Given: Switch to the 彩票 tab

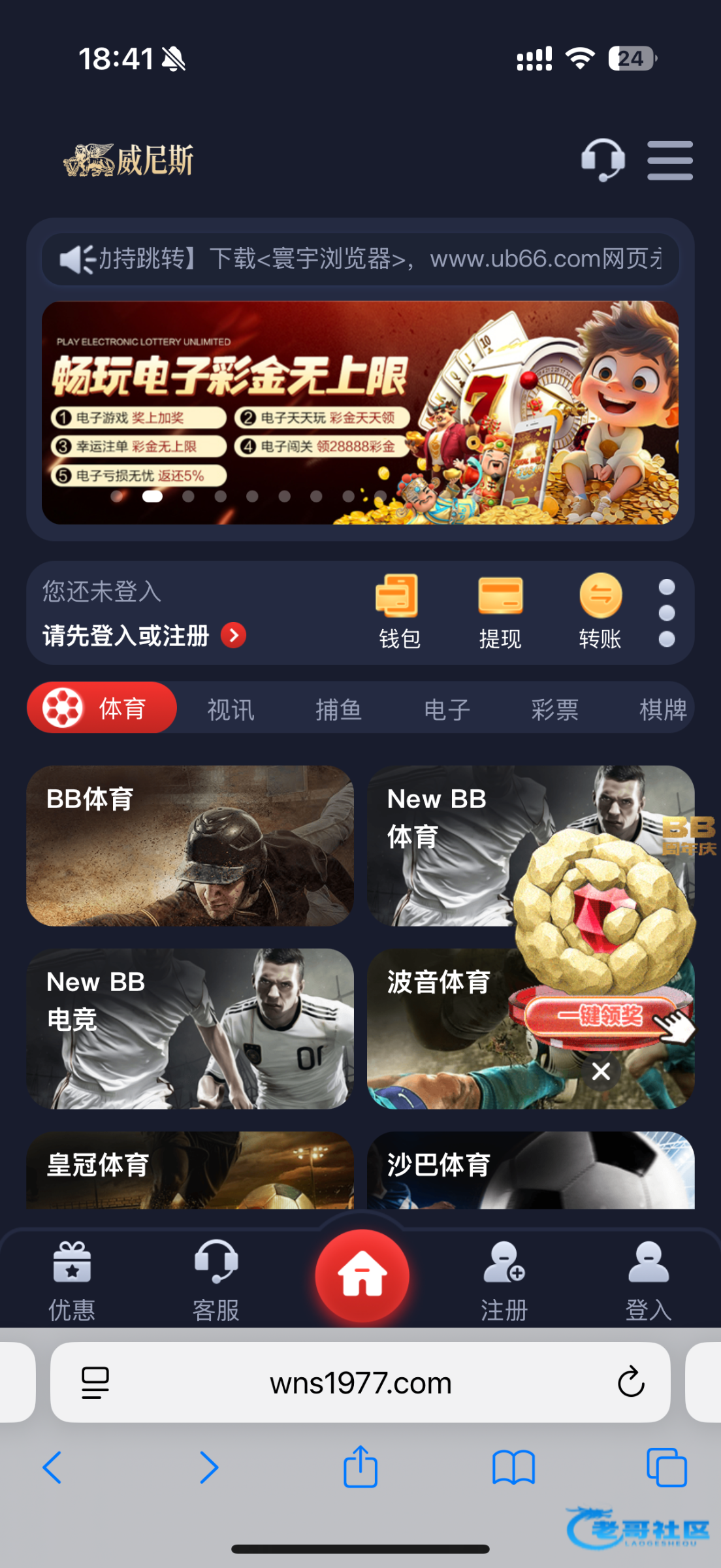Looking at the screenshot, I should click(554, 709).
